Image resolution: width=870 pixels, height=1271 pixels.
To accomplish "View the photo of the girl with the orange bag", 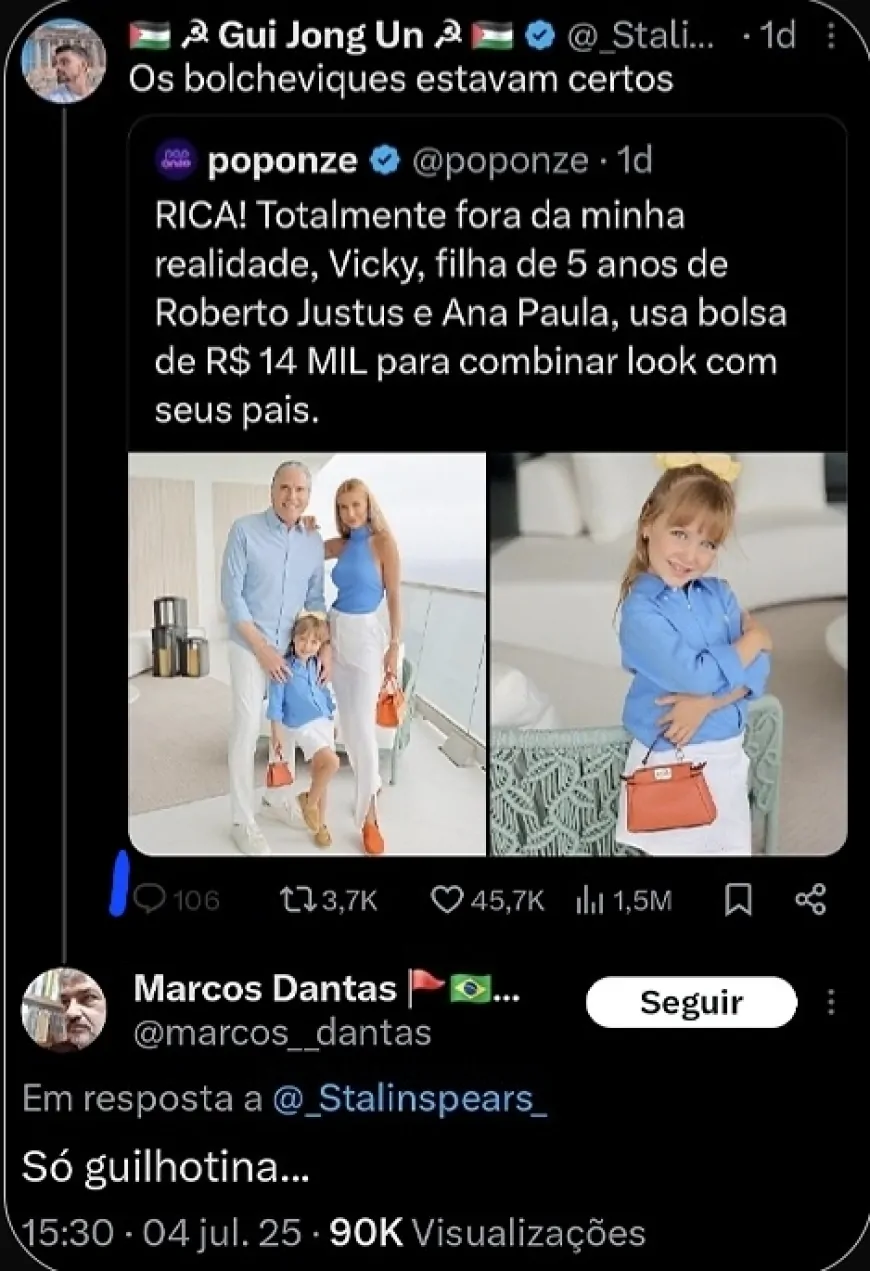I will click(668, 654).
